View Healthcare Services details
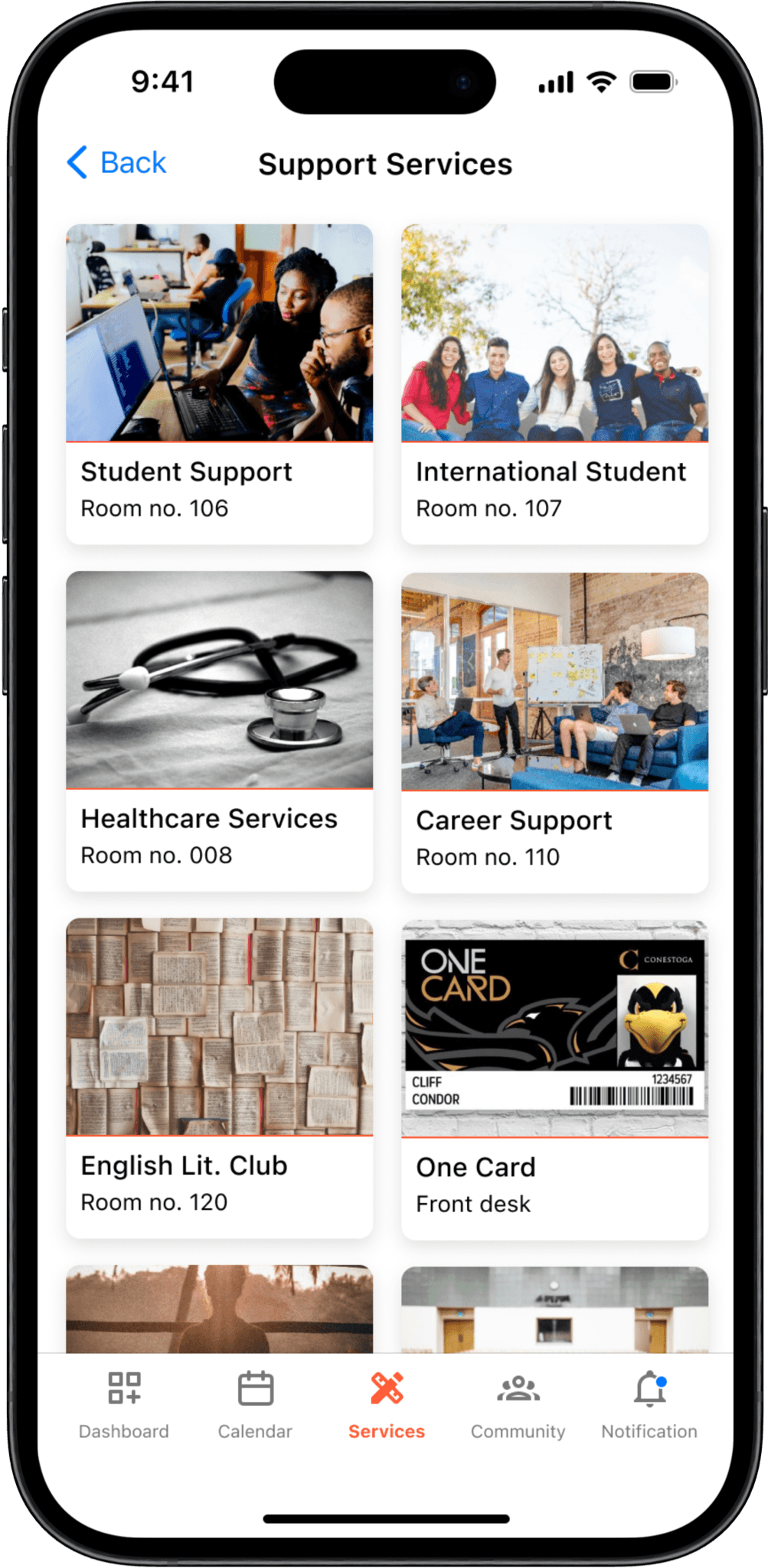The width and height of the screenshot is (768, 1568). pyautogui.click(x=219, y=731)
